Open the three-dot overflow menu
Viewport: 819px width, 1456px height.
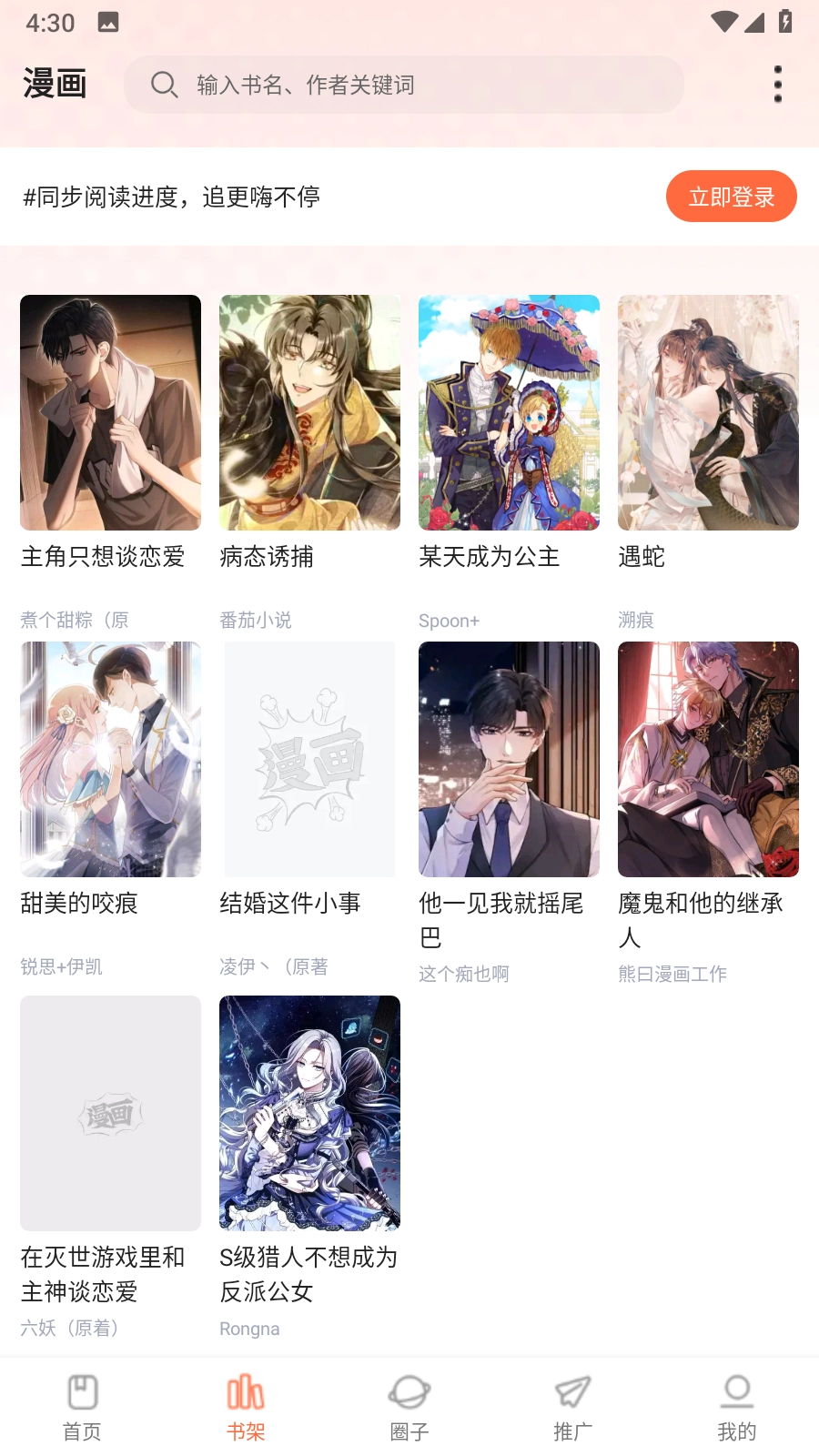point(777,84)
